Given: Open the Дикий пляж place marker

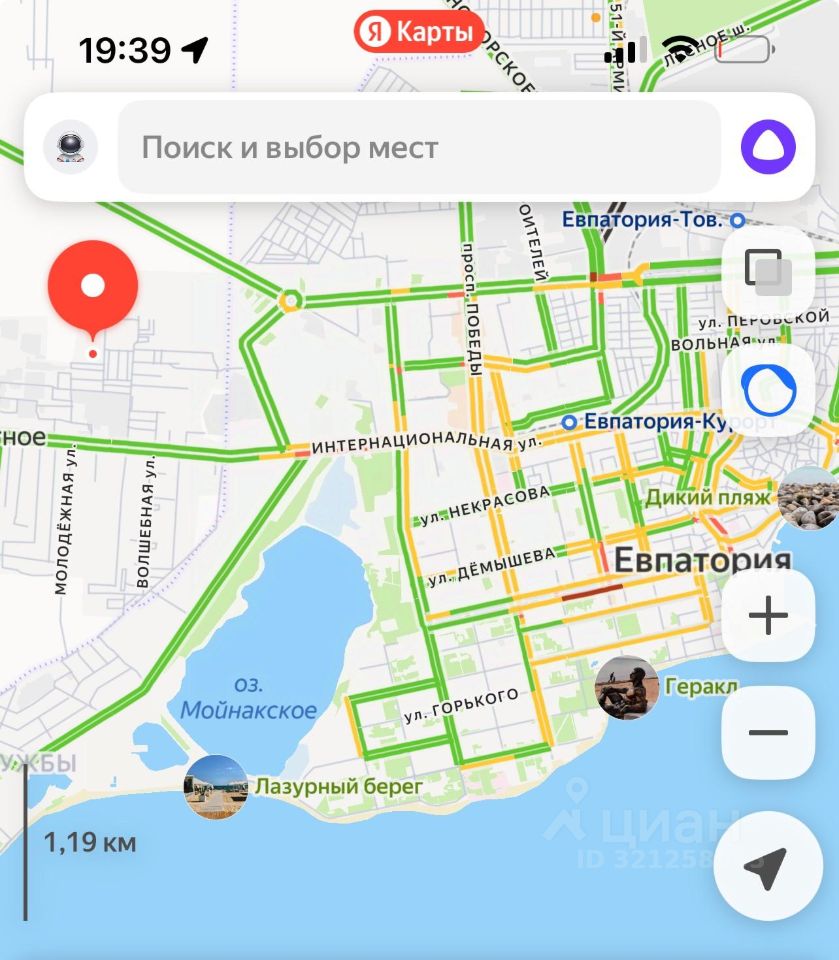Looking at the screenshot, I should (x=808, y=498).
